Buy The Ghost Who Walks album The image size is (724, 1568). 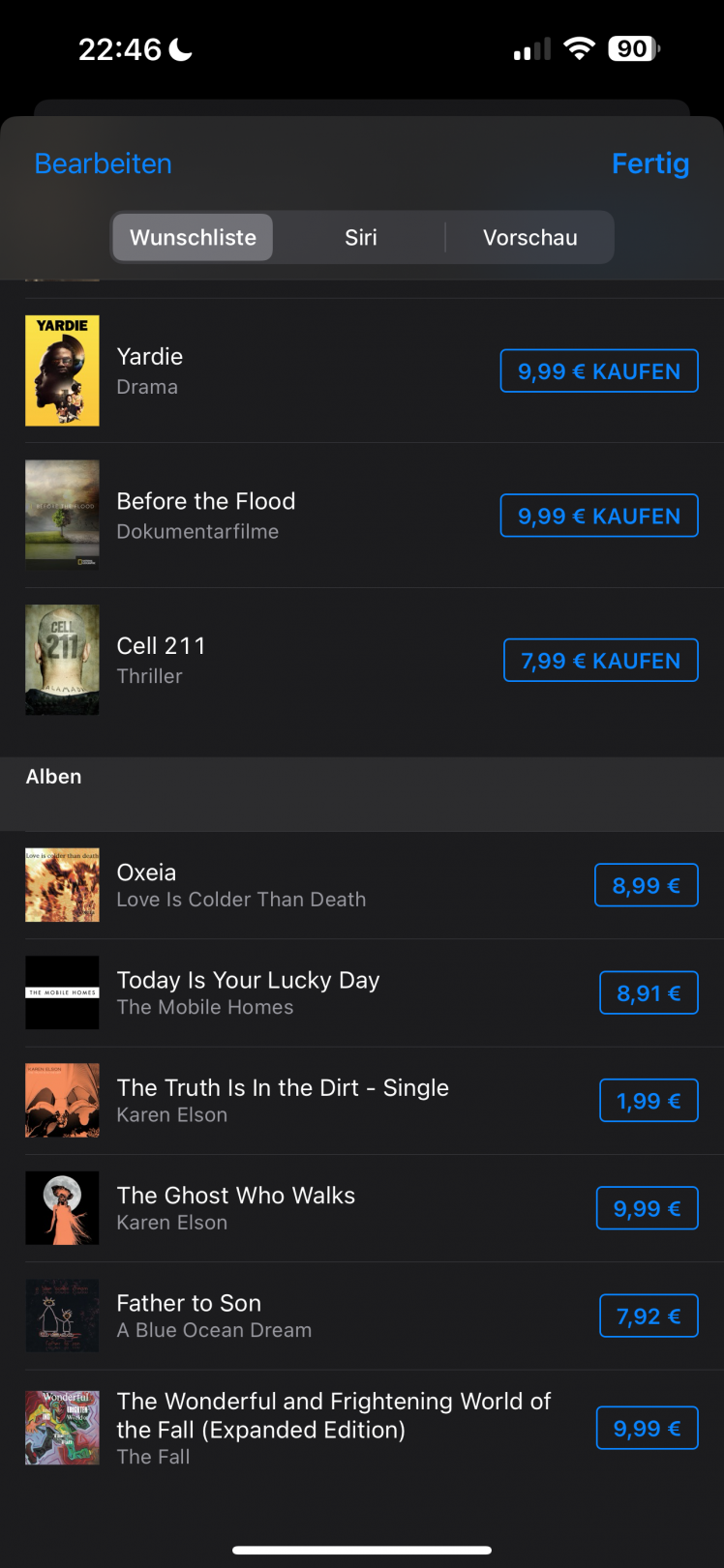click(x=646, y=1208)
